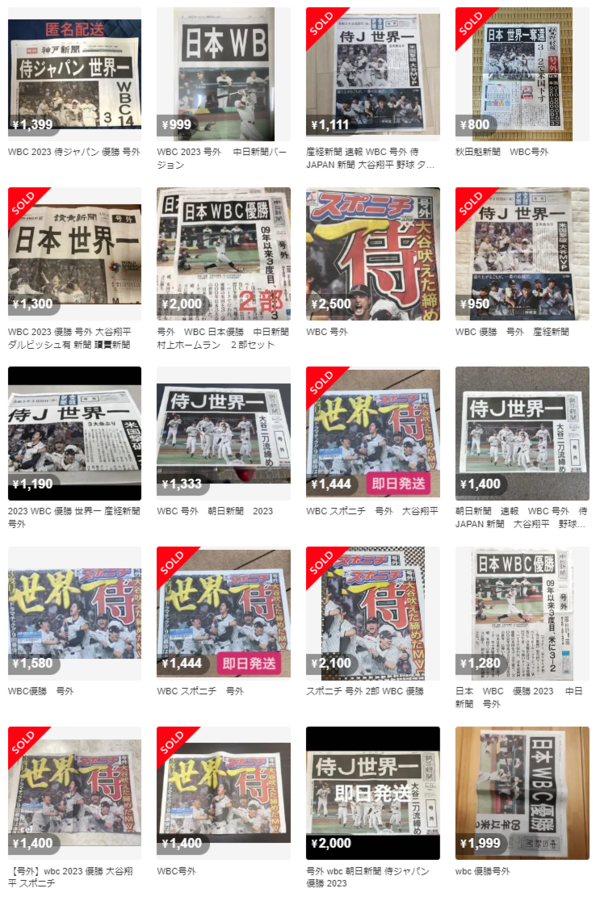Tap the sold 【号外】wbc 2023 優勝 大谷翔平 item
Image resolution: width=600 pixels, height=901 pixels.
[x=74, y=793]
